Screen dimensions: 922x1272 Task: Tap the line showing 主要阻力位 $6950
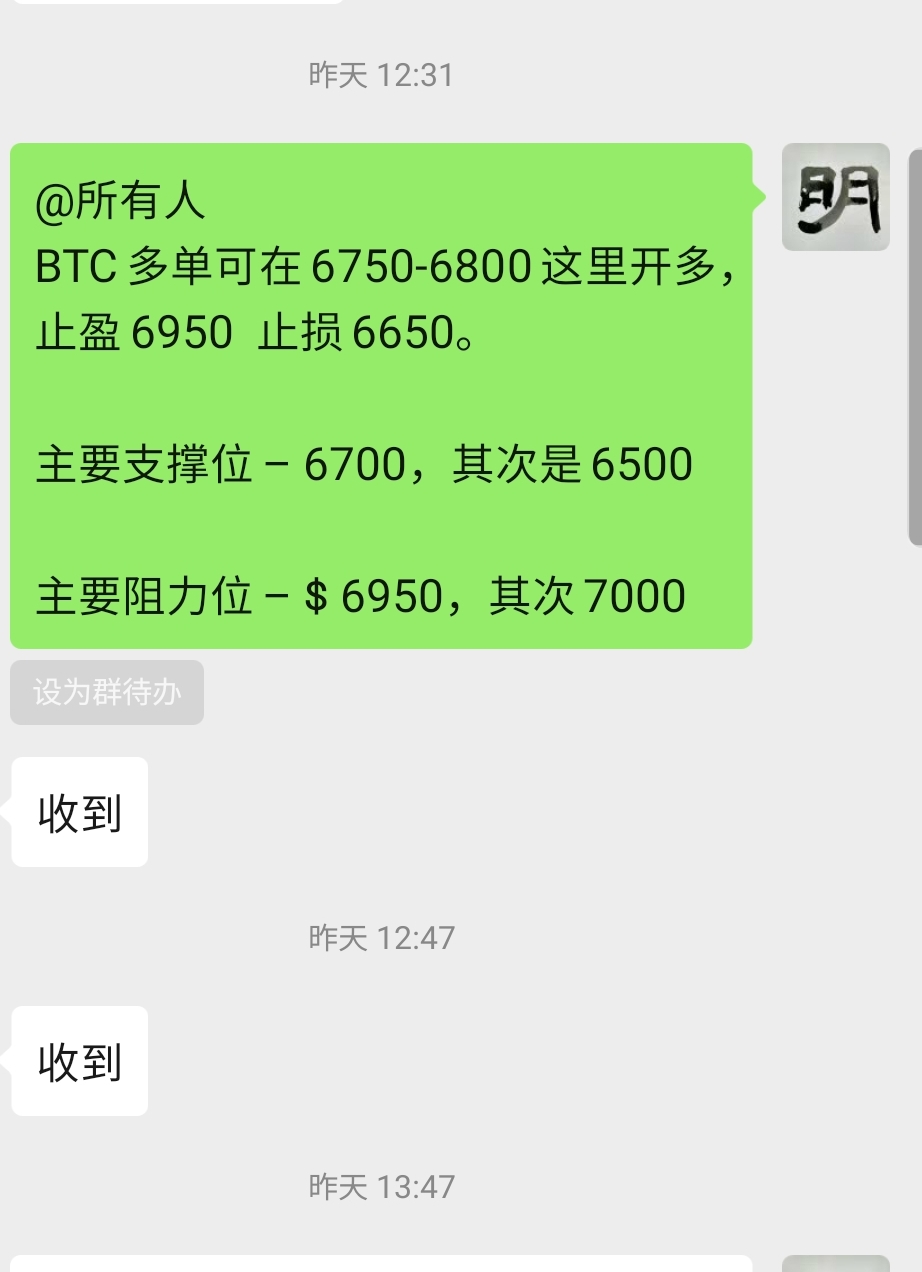click(360, 595)
